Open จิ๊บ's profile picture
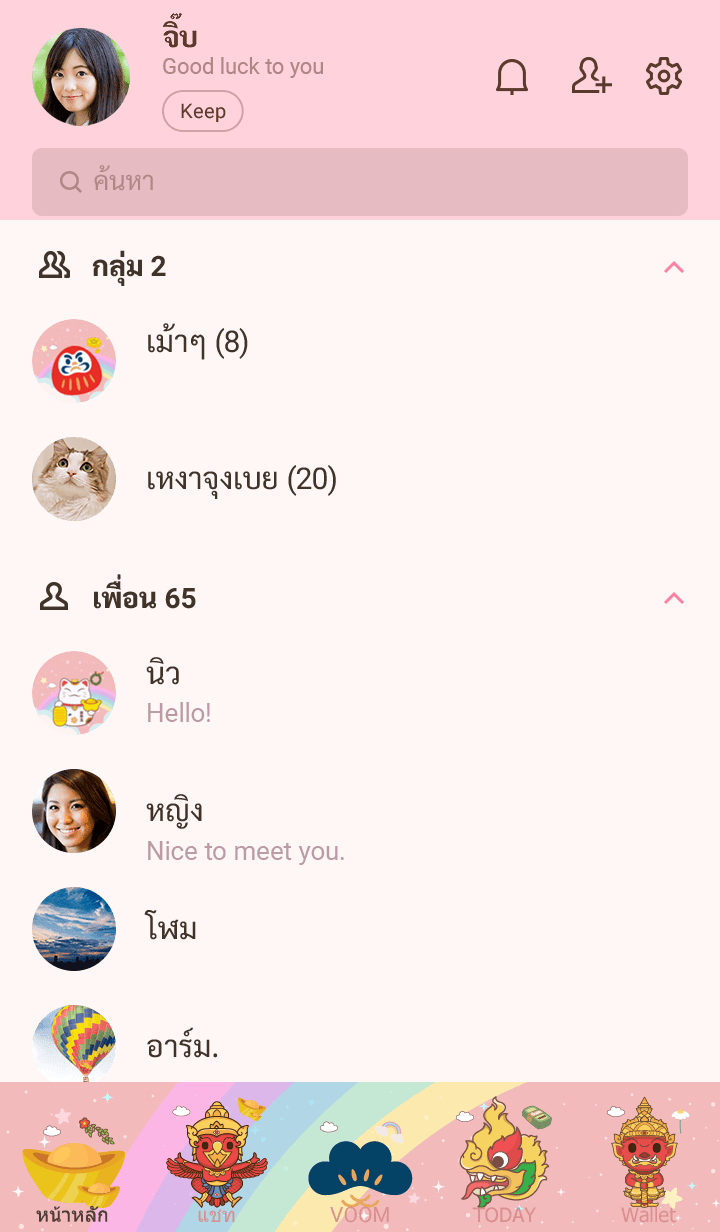This screenshot has width=720, height=1232. (x=81, y=77)
